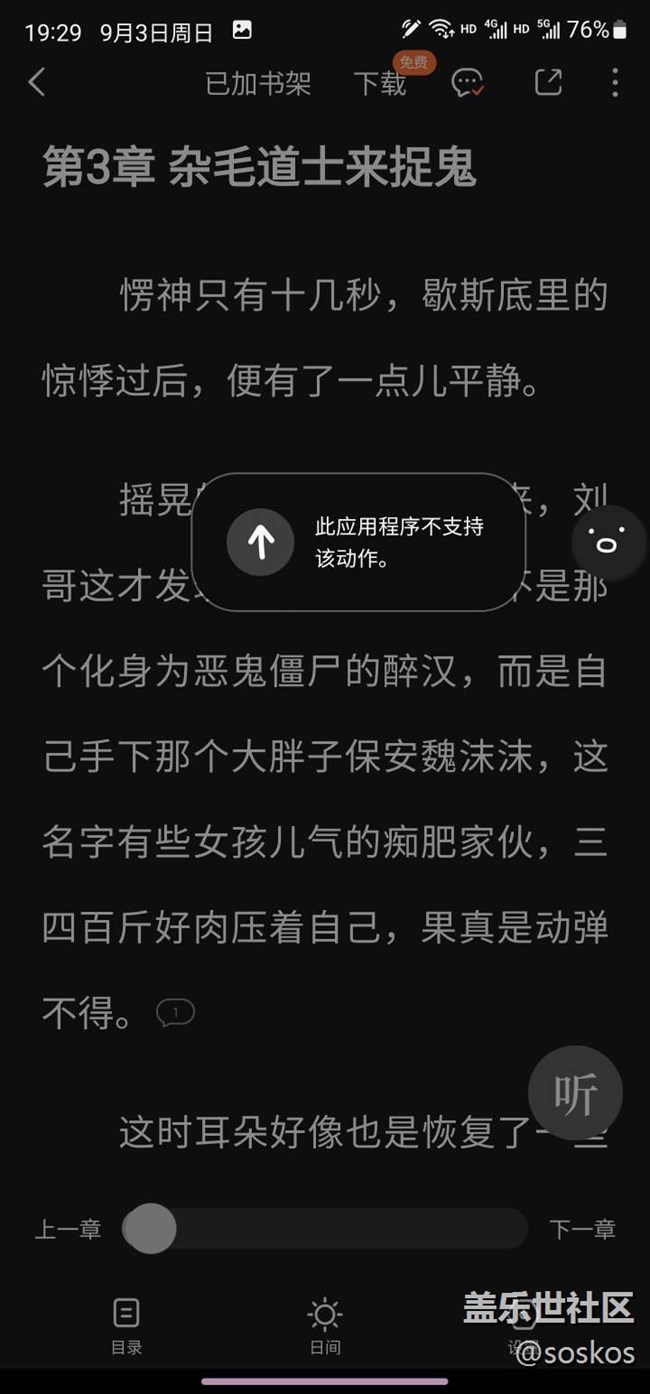The height and width of the screenshot is (1394, 650).
Task: Open the paragraph comment bubble after 不得
Action: click(x=175, y=1013)
